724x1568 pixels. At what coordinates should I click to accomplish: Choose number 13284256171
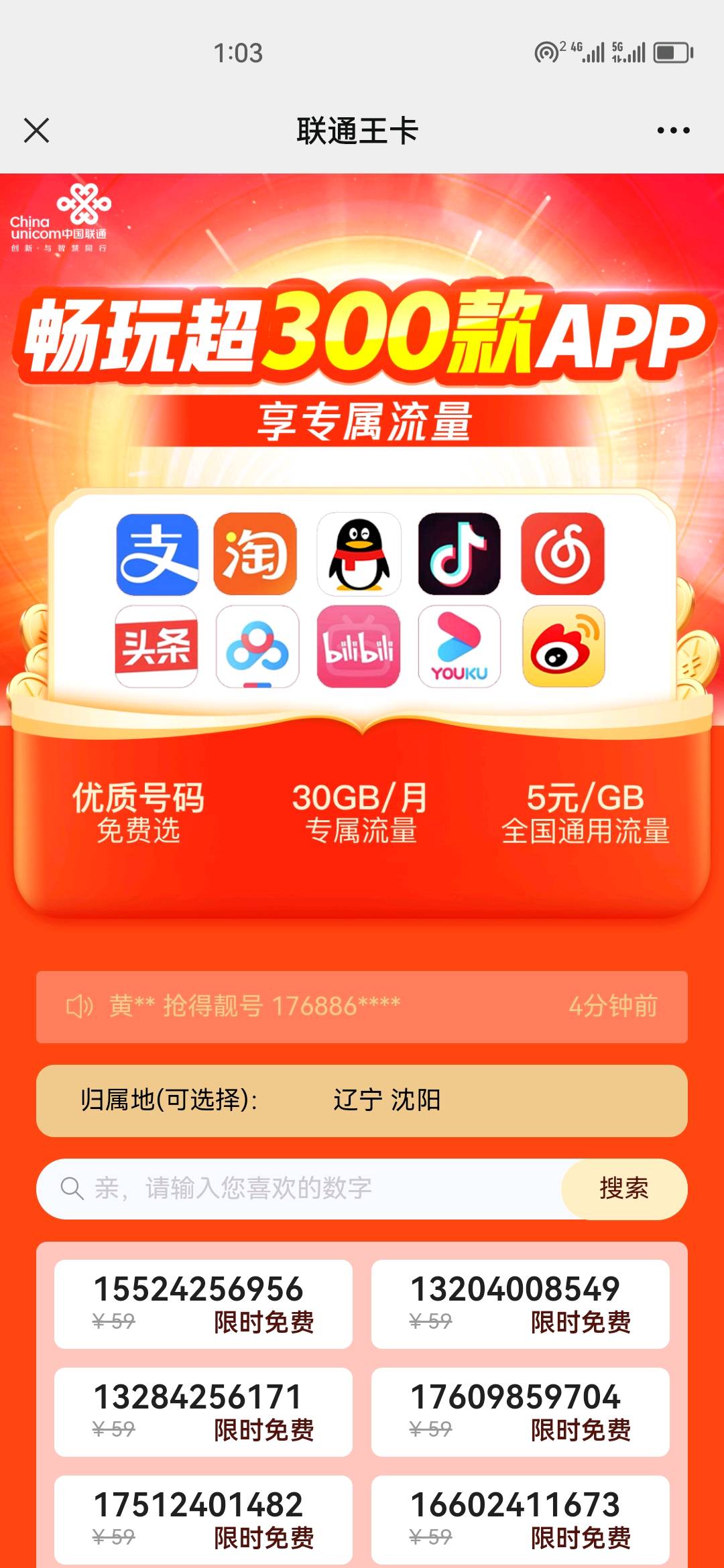coord(203,1412)
